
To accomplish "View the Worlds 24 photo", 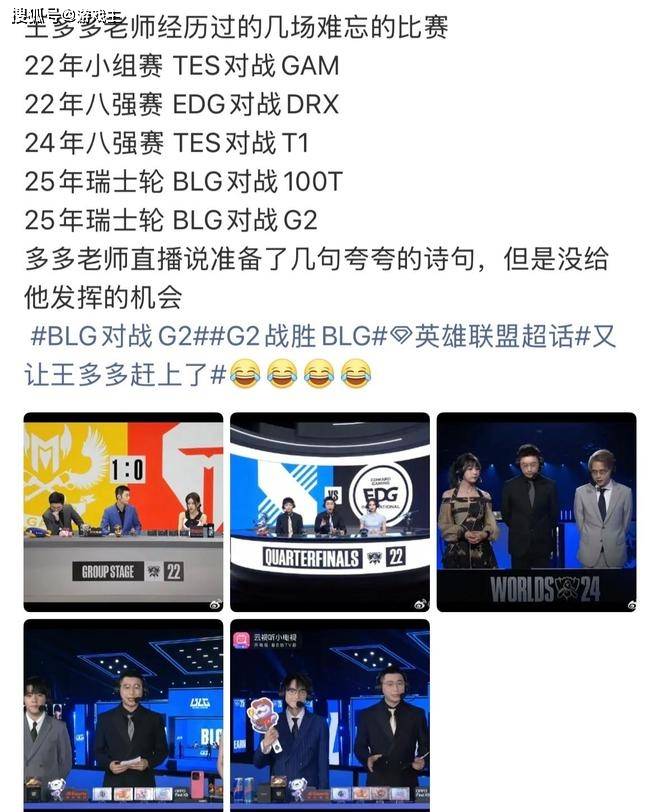I will click(536, 511).
